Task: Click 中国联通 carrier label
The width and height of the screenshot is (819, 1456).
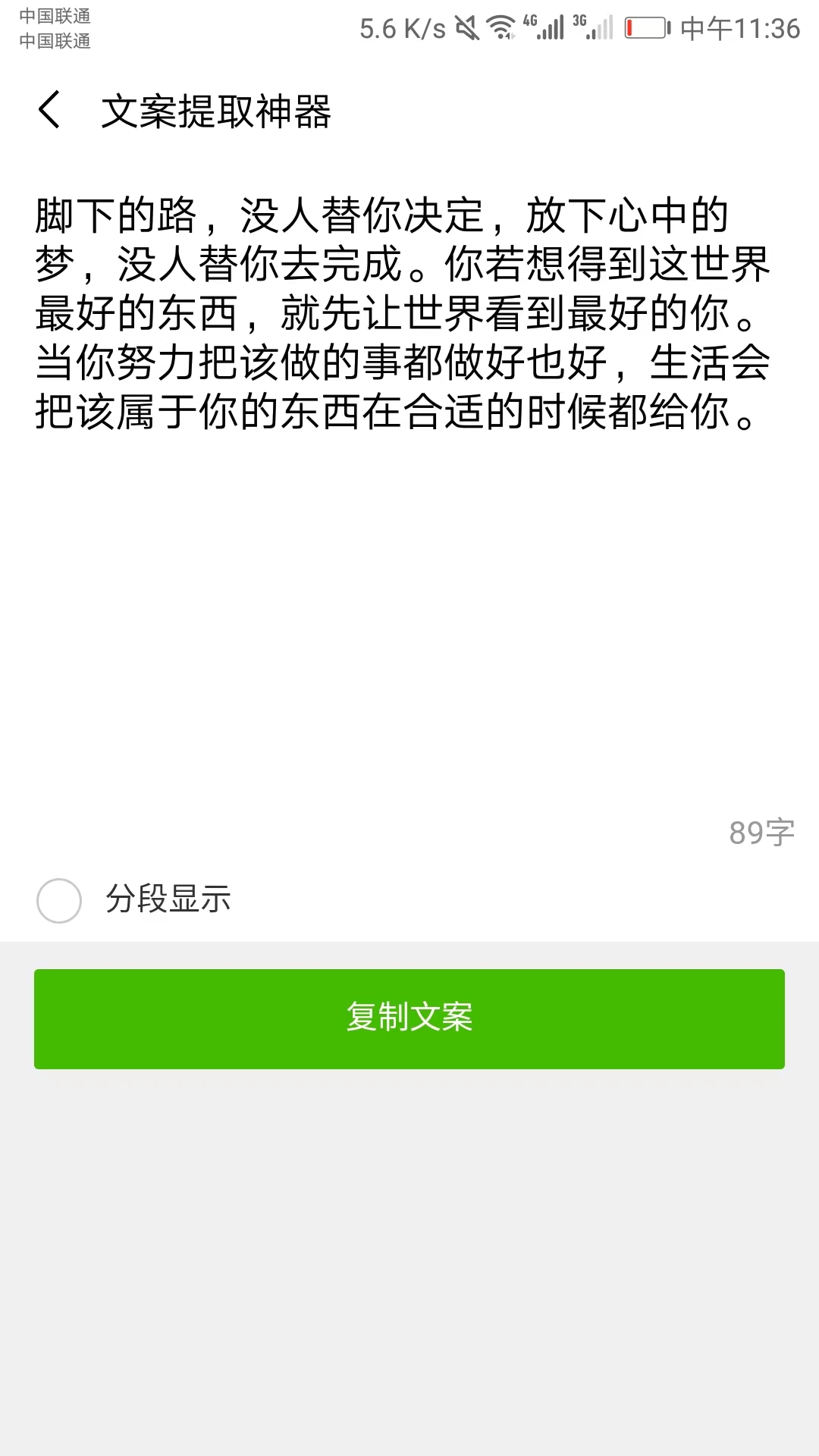Action: click(x=53, y=15)
